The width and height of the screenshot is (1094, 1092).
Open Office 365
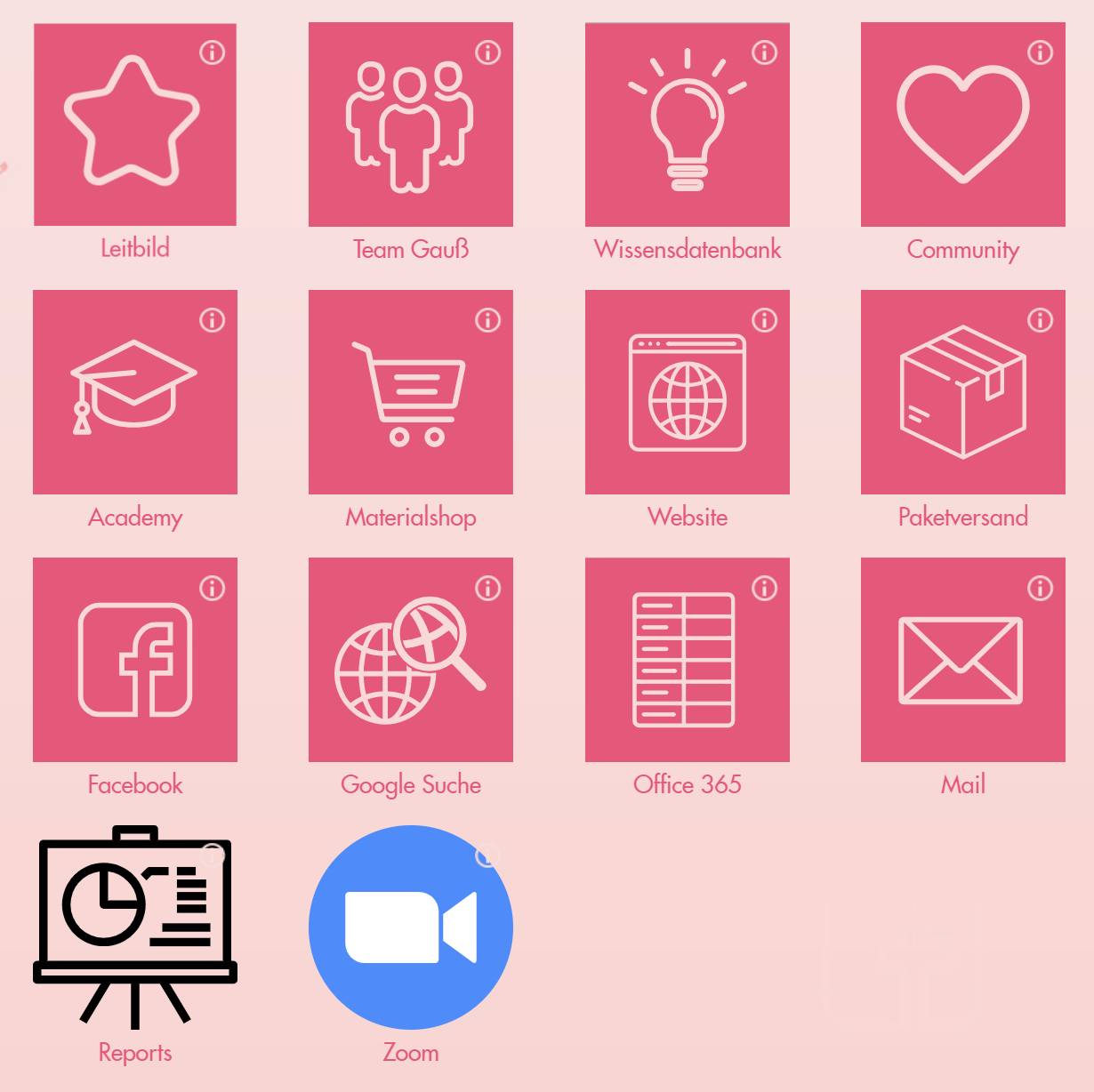tap(687, 659)
